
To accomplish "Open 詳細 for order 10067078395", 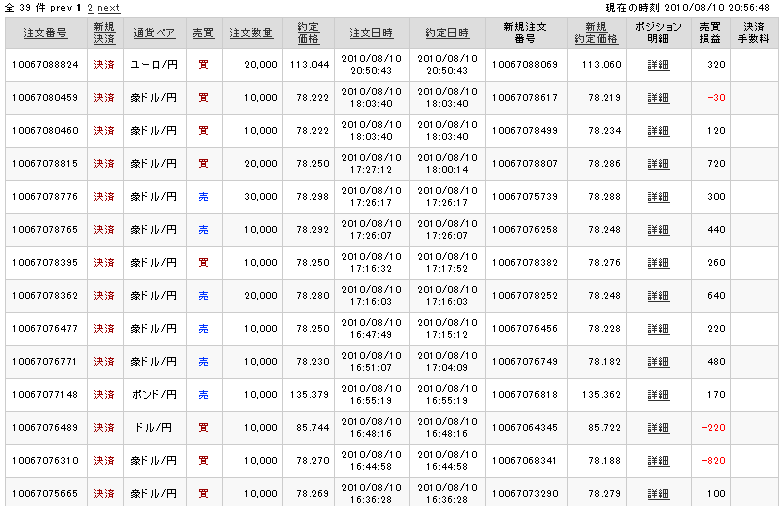I will (658, 263).
